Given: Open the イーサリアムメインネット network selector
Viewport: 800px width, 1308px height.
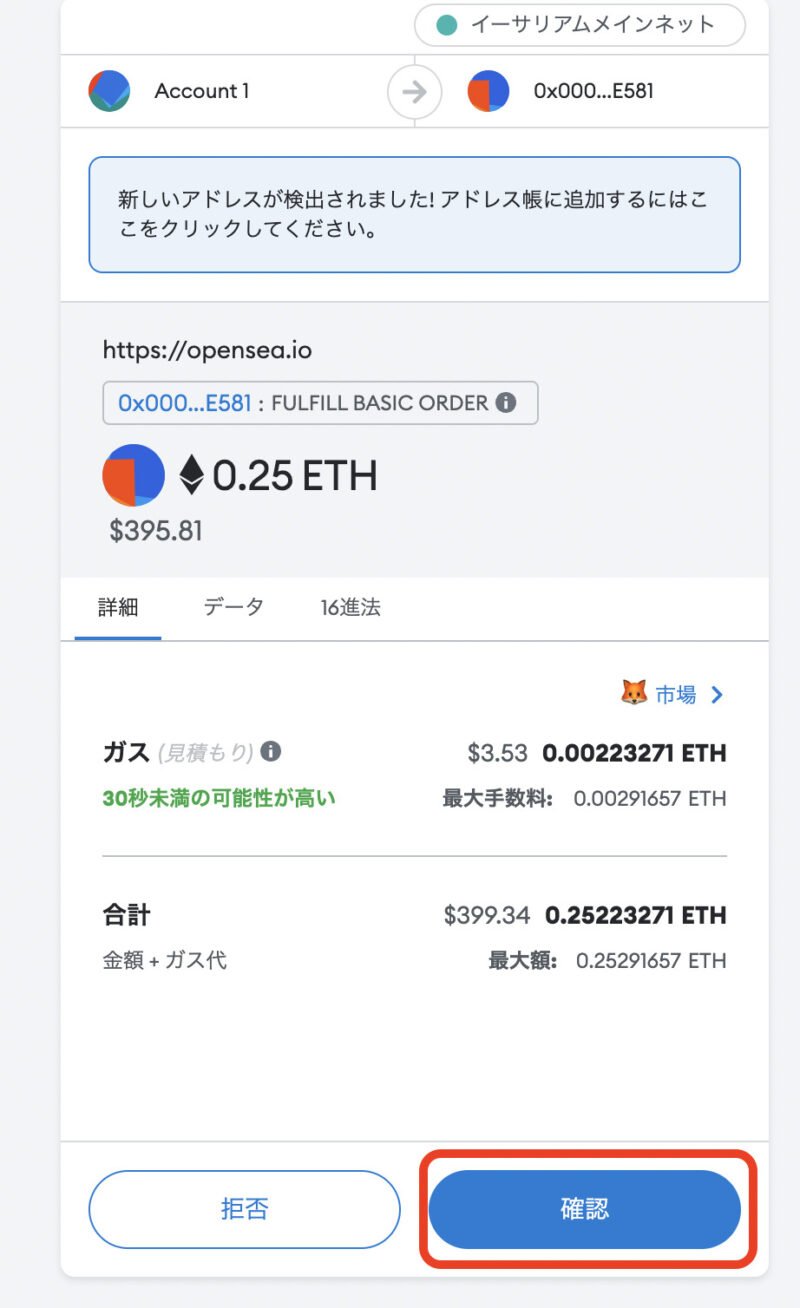Looking at the screenshot, I should point(580,25).
